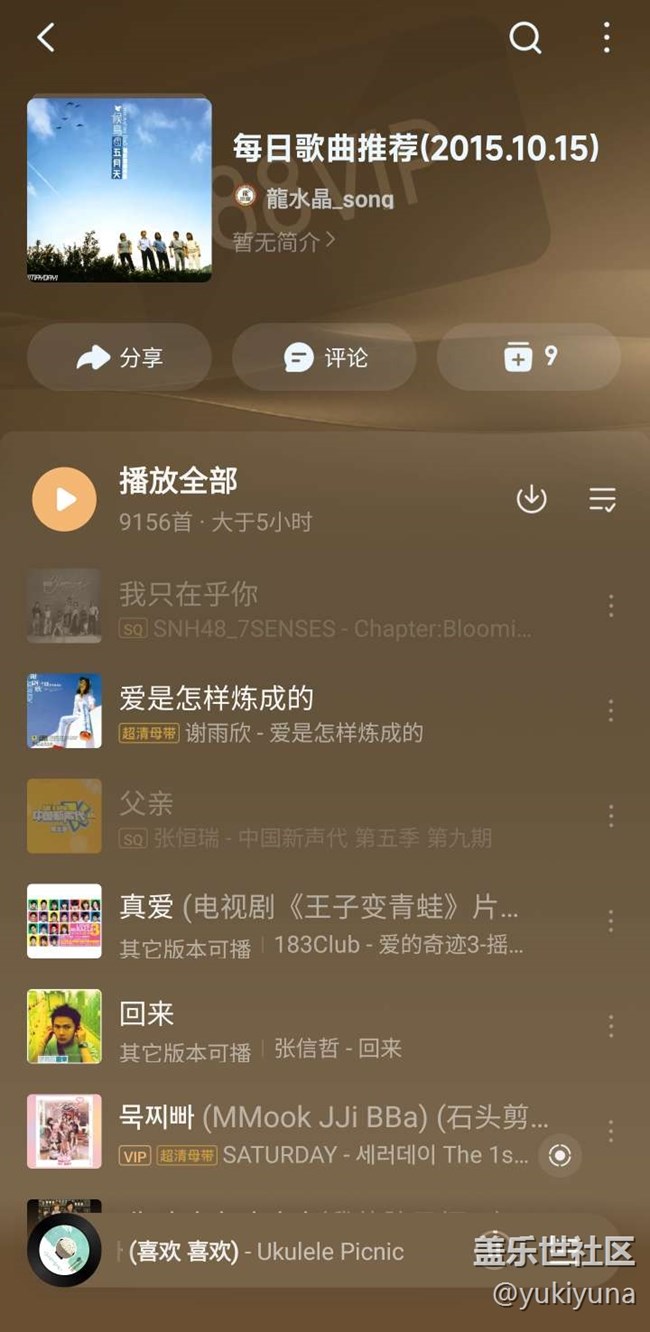
Task: Open the 评论 comments button
Action: click(324, 357)
